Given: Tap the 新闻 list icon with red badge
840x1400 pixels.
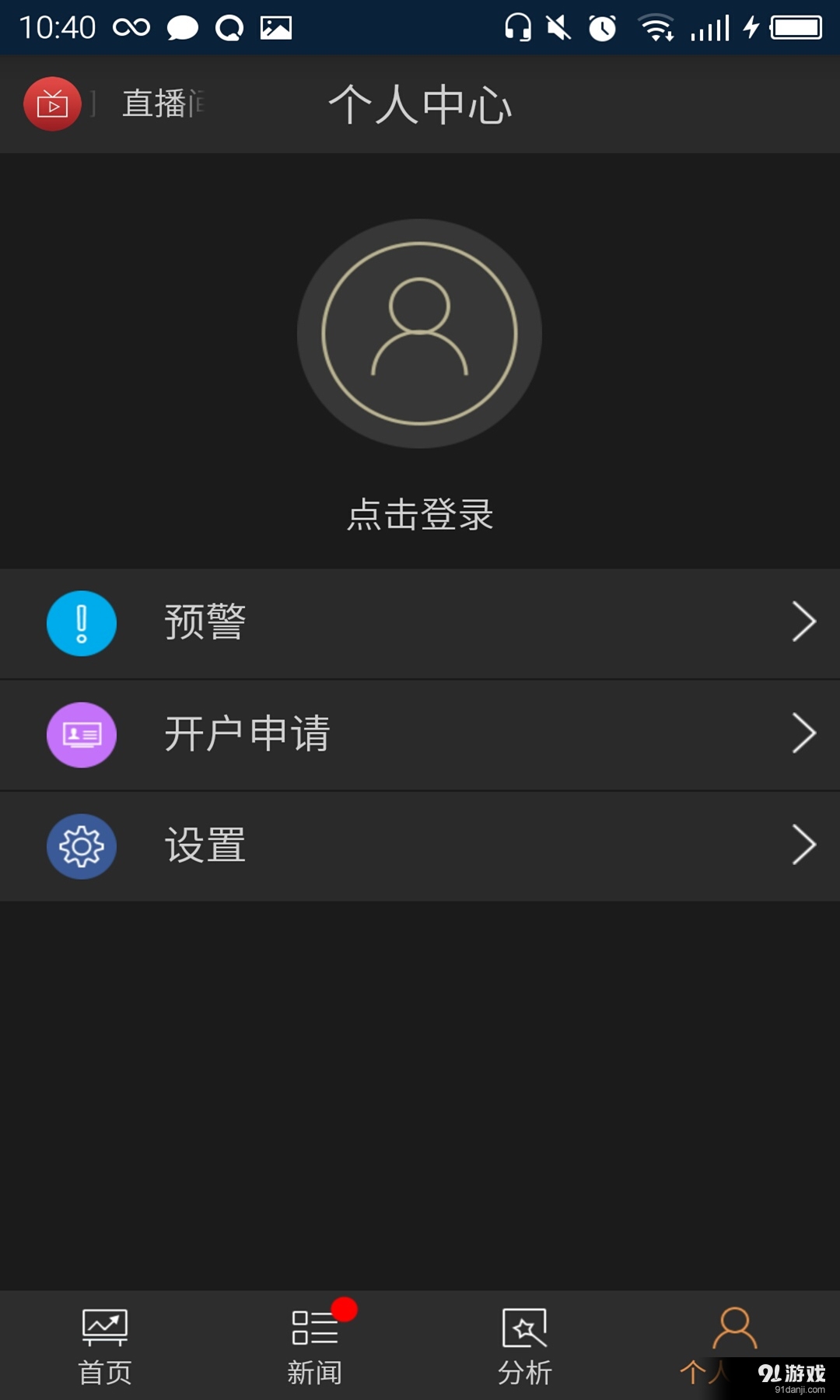Looking at the screenshot, I should pyautogui.click(x=314, y=1328).
